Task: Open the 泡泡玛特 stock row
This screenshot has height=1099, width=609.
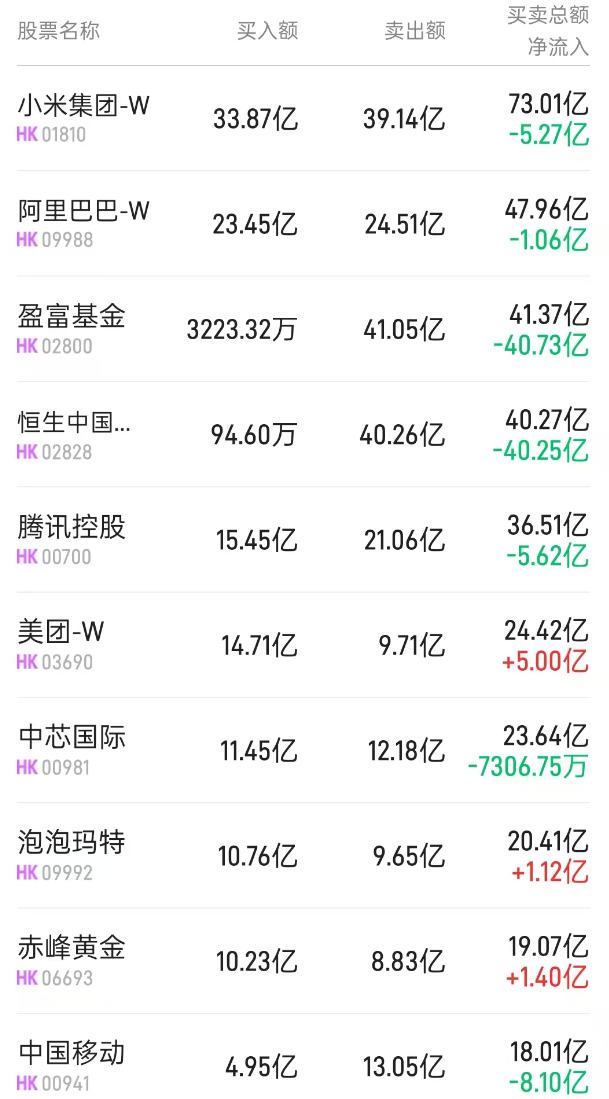Action: (x=303, y=856)
